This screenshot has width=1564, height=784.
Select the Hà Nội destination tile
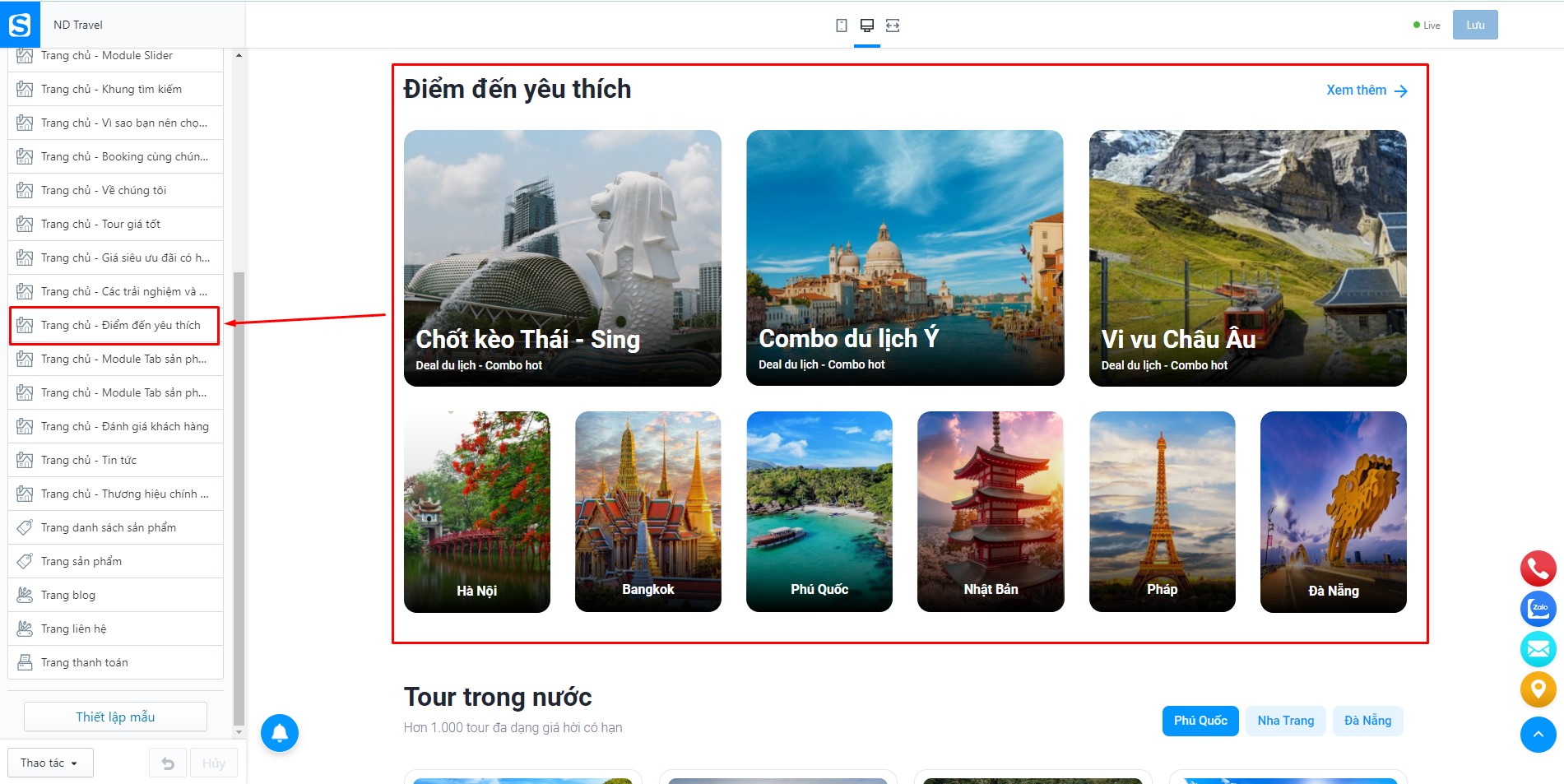click(477, 512)
